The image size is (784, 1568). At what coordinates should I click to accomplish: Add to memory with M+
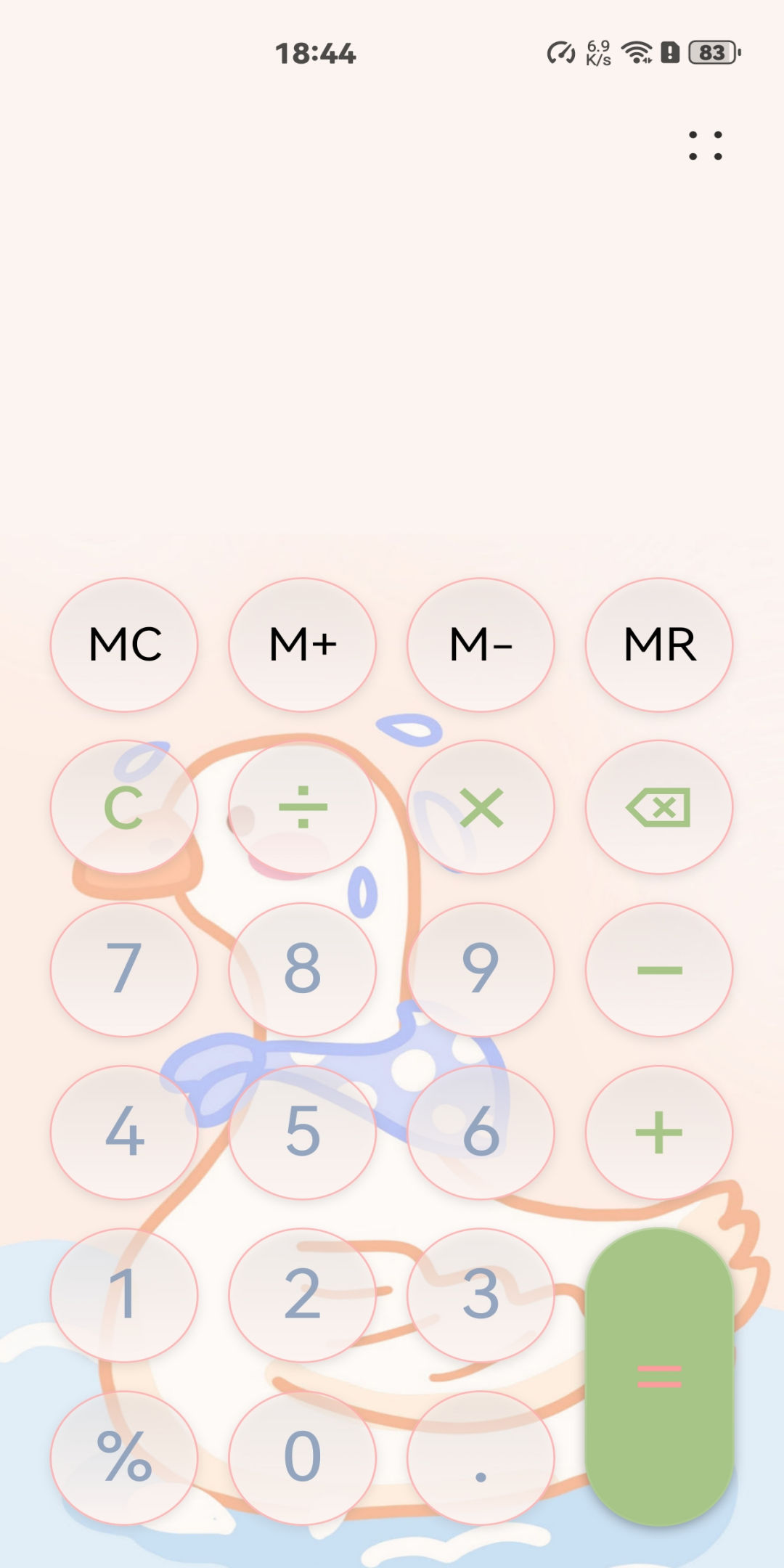303,645
